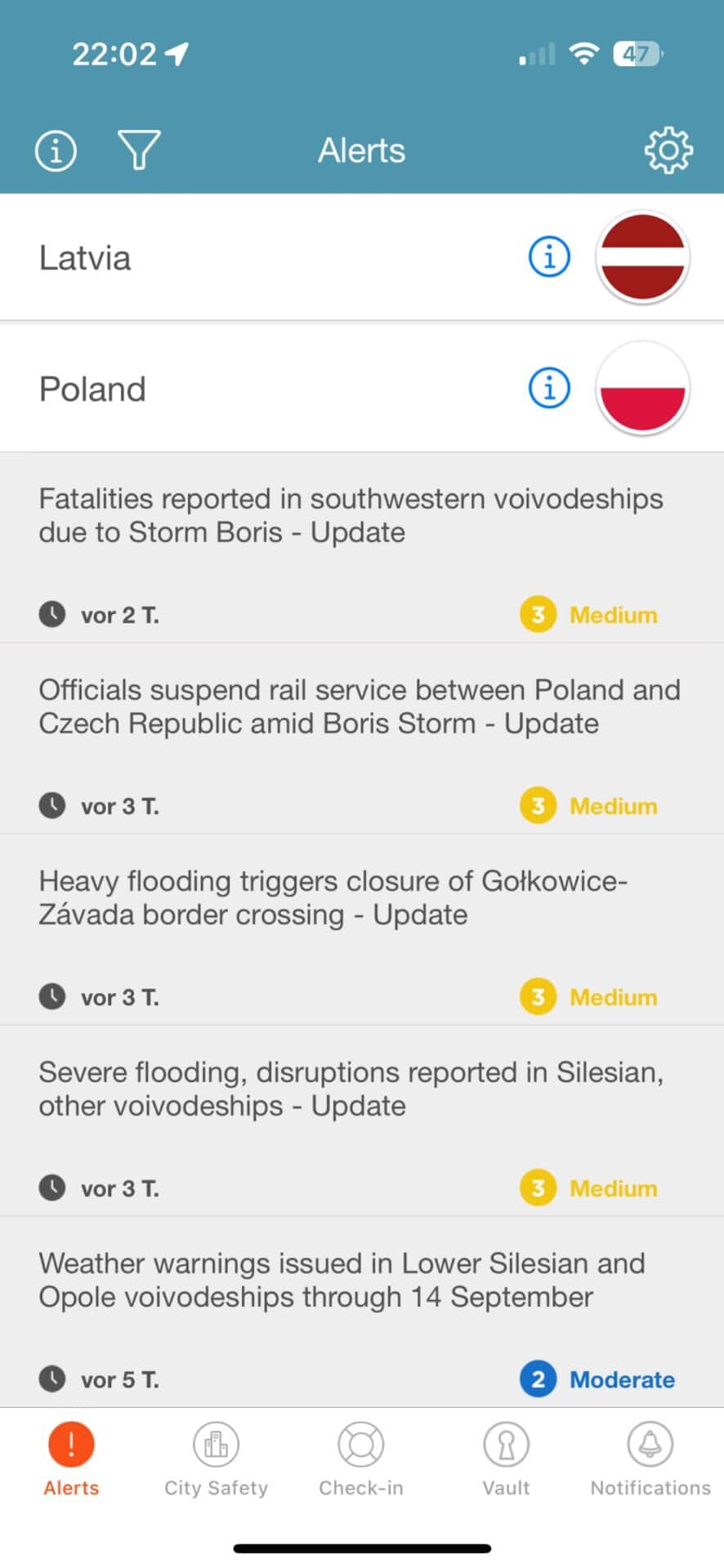Switch to the Notifications tab

[x=650, y=1459]
